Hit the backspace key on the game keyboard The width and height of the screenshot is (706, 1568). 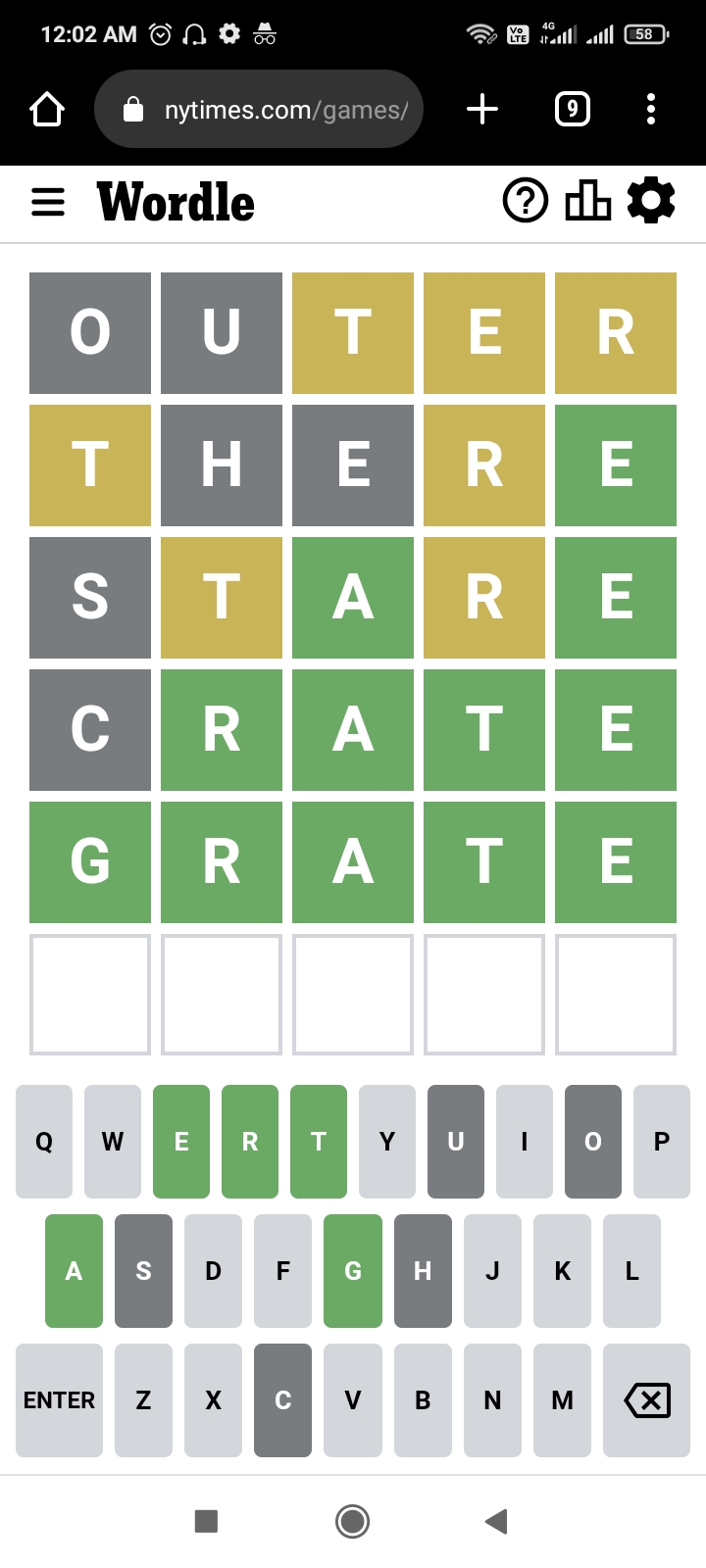pyautogui.click(x=647, y=1400)
